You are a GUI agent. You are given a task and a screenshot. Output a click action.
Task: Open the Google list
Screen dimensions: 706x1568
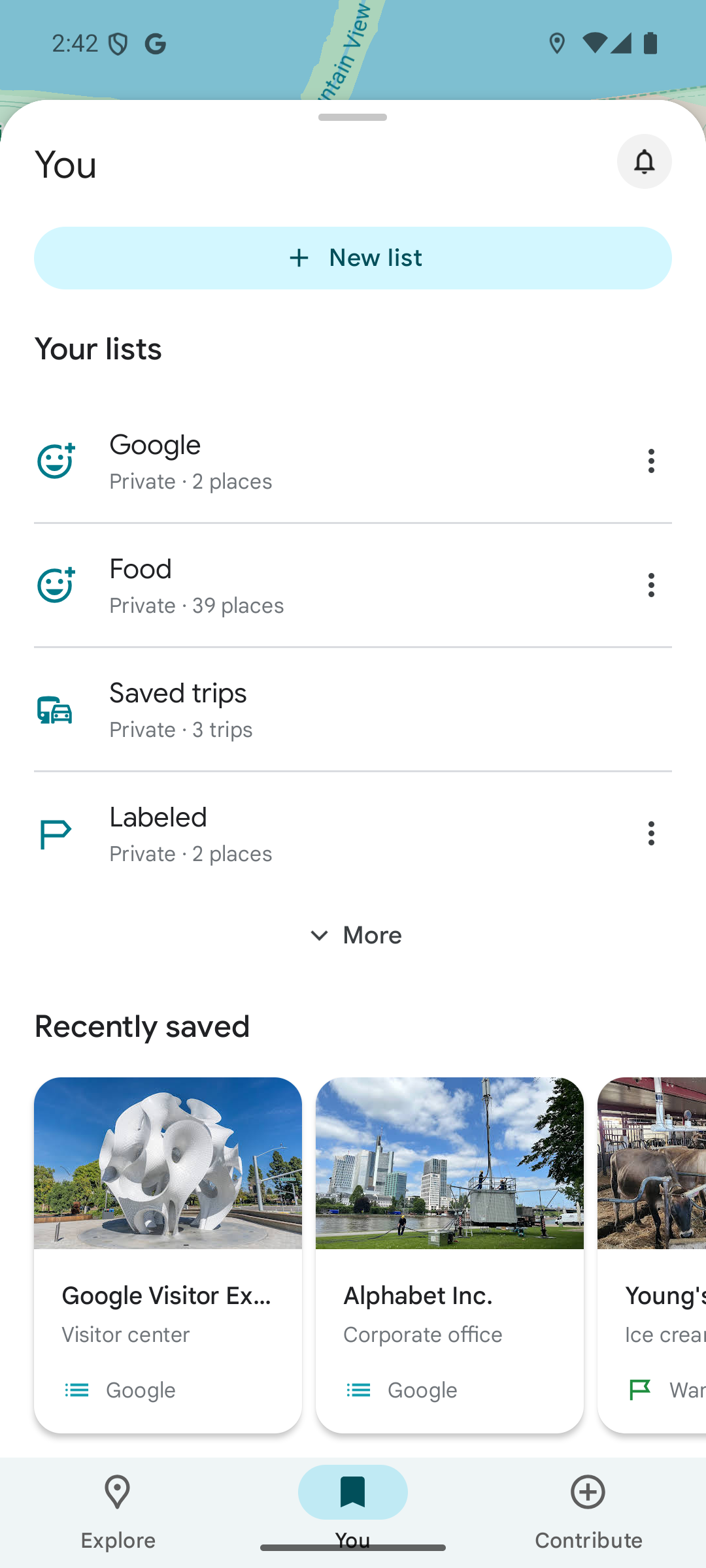click(x=261, y=461)
